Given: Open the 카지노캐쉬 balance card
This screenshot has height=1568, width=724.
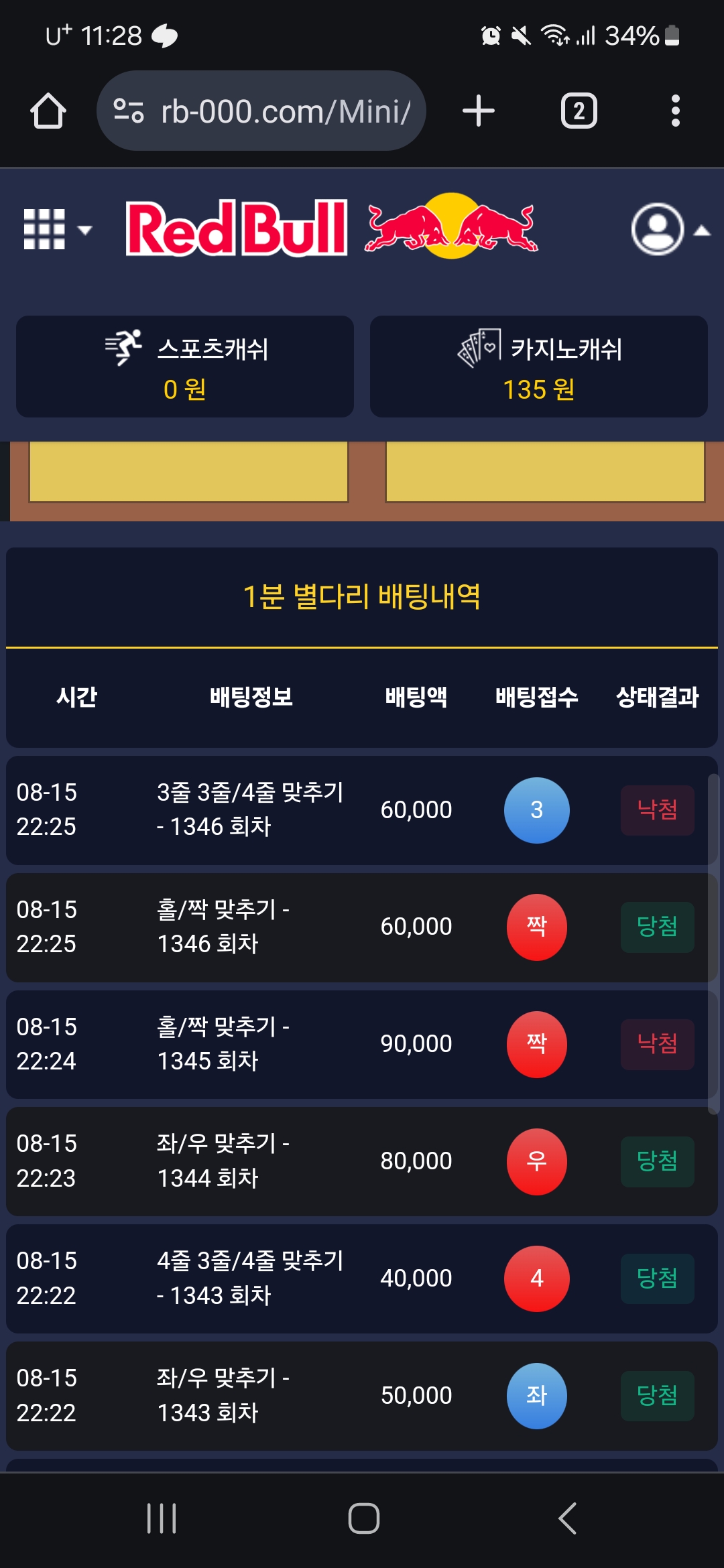Looking at the screenshot, I should click(539, 367).
